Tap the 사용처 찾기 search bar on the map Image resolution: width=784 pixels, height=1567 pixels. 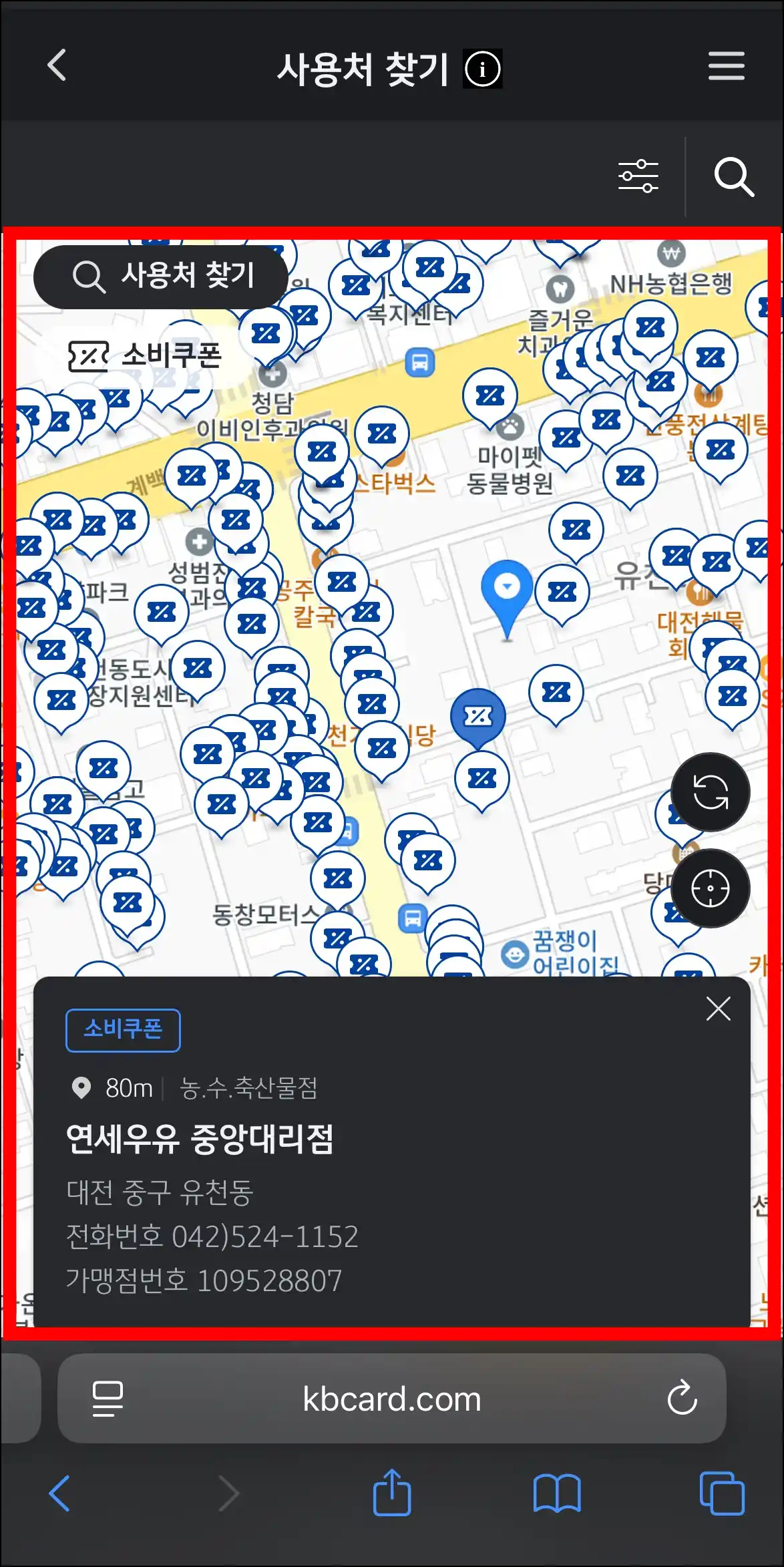coord(161,276)
